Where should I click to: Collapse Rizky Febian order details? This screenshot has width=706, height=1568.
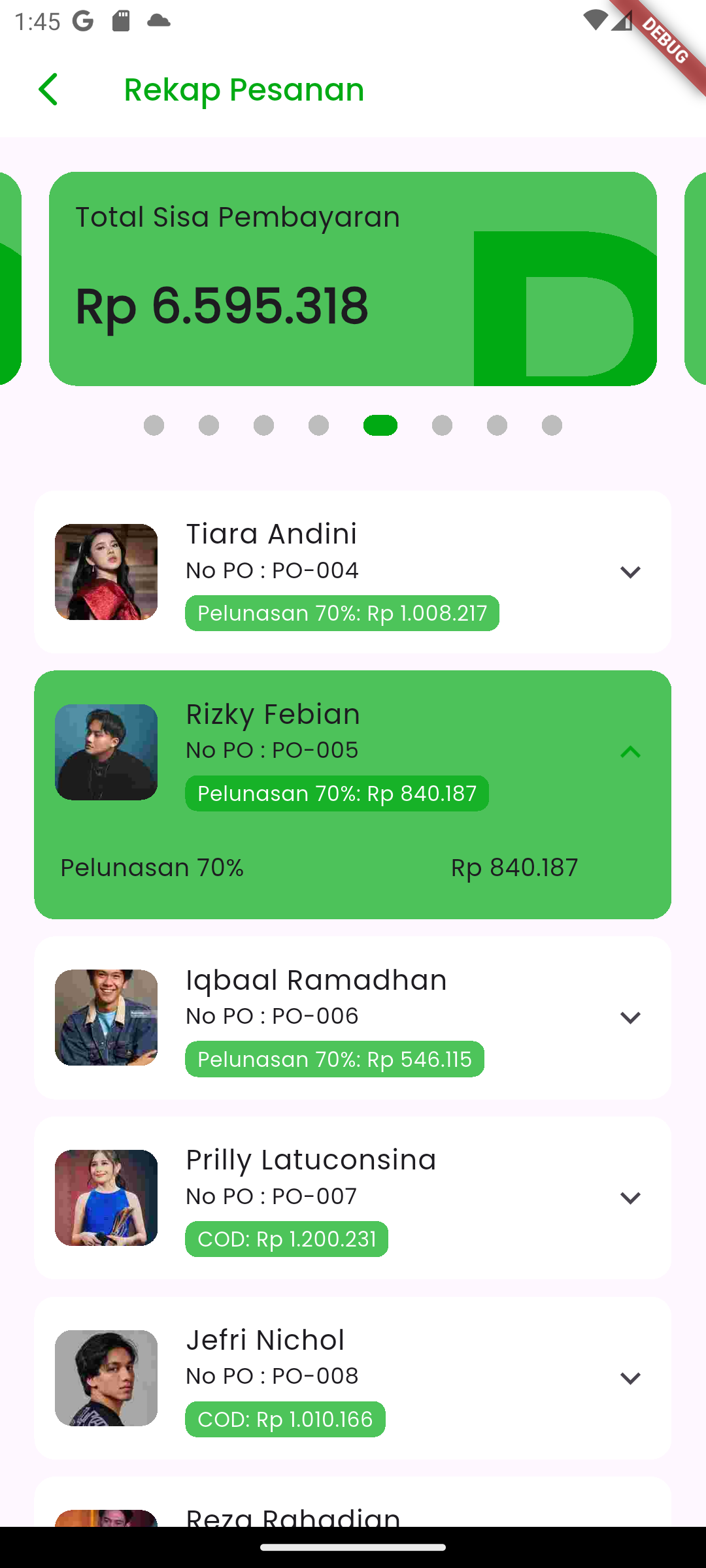click(x=630, y=753)
